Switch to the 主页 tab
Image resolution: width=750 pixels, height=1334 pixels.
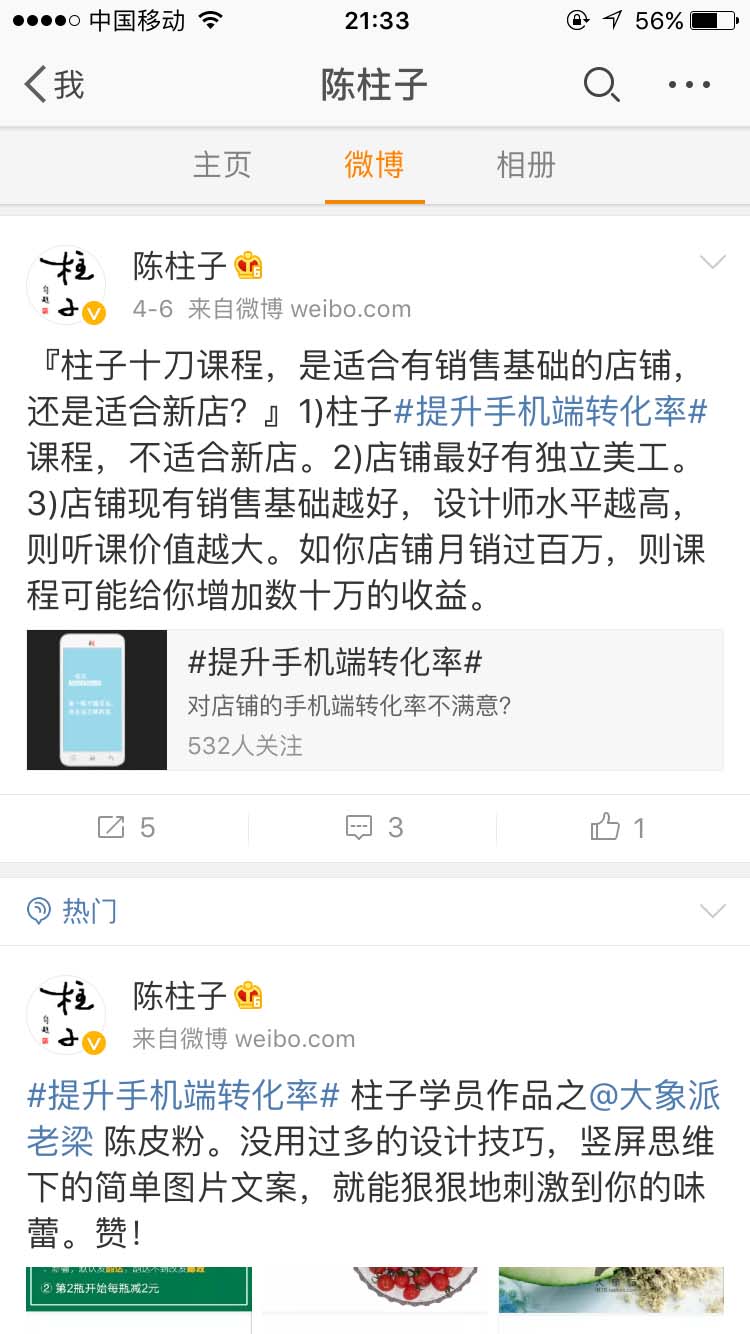tap(221, 165)
